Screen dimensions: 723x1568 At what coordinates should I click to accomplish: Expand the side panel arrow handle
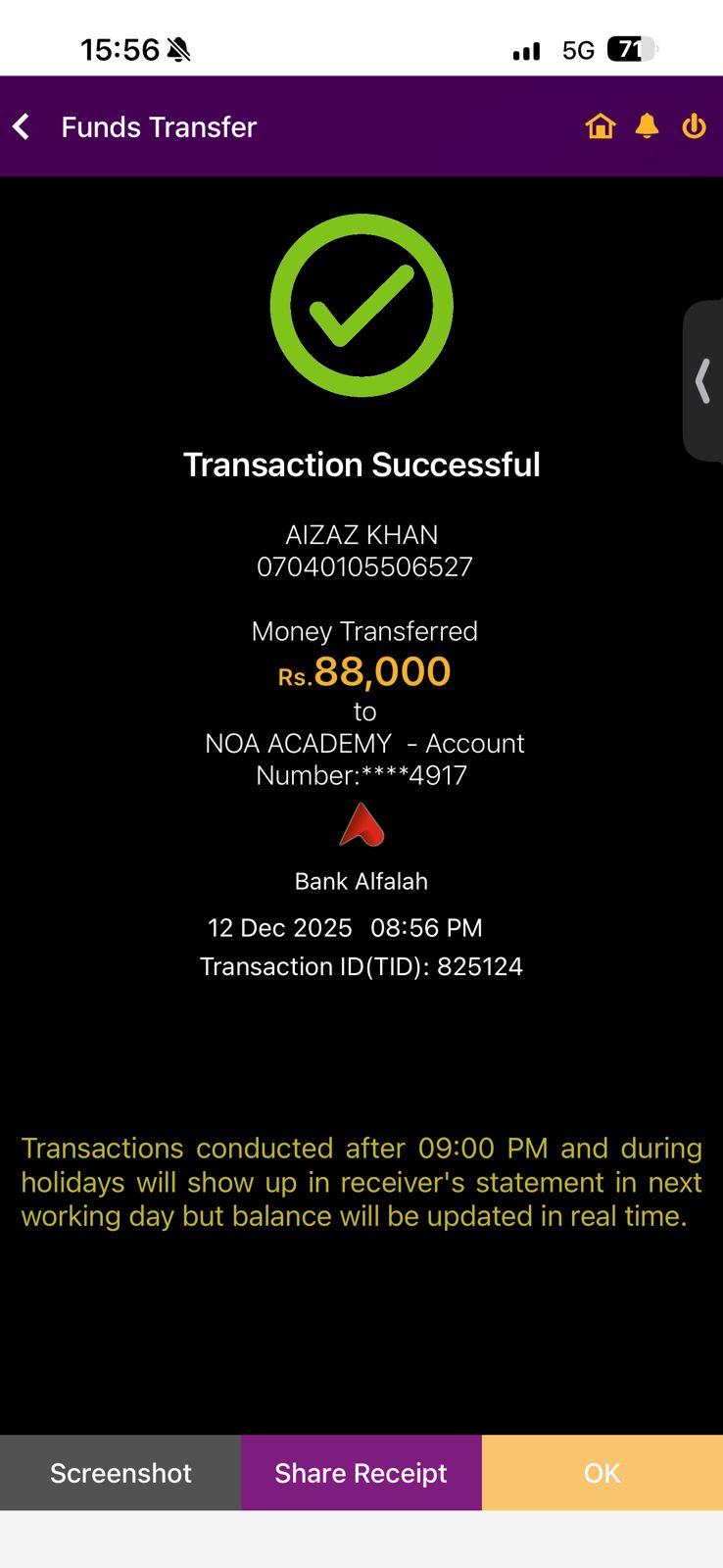702,381
